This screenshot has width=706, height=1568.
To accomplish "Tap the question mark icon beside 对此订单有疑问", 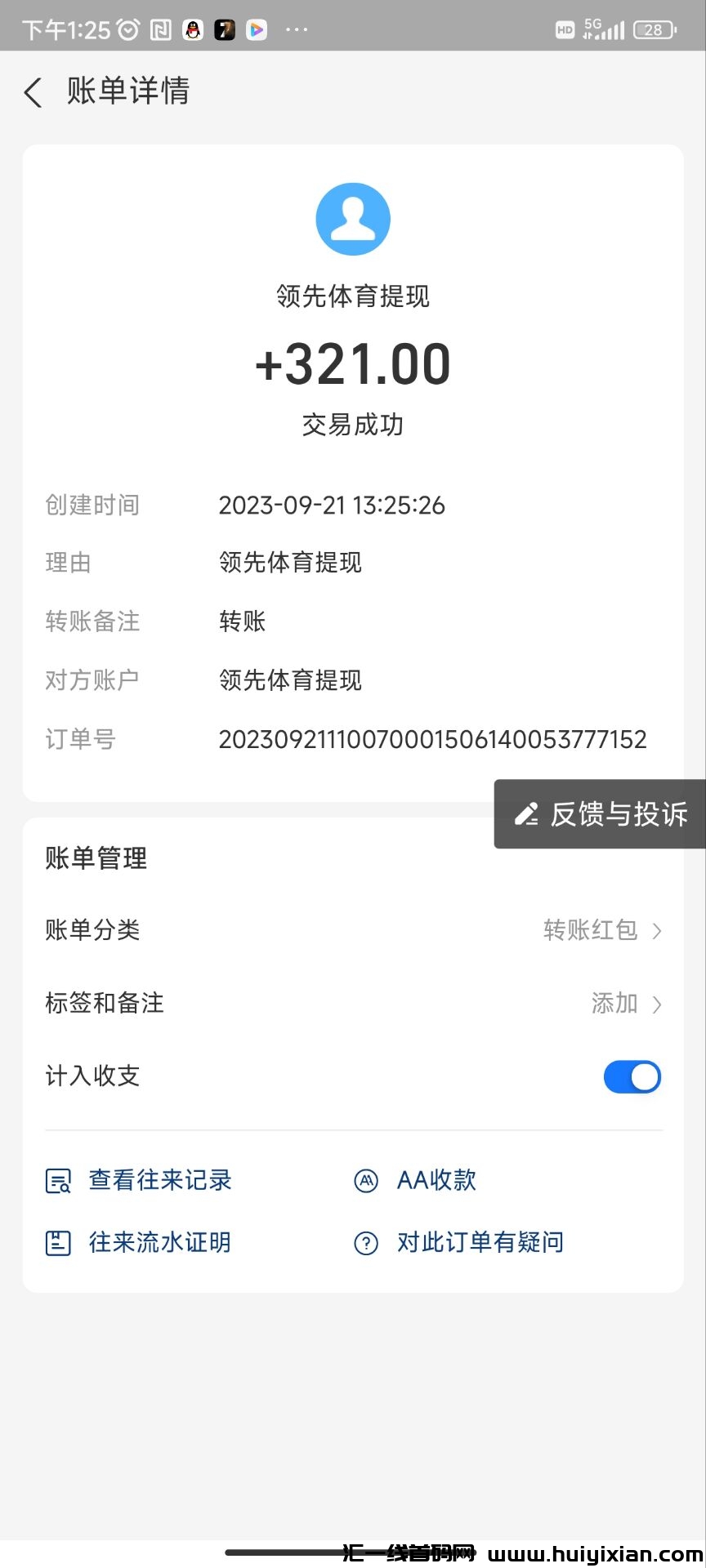I will (366, 1242).
